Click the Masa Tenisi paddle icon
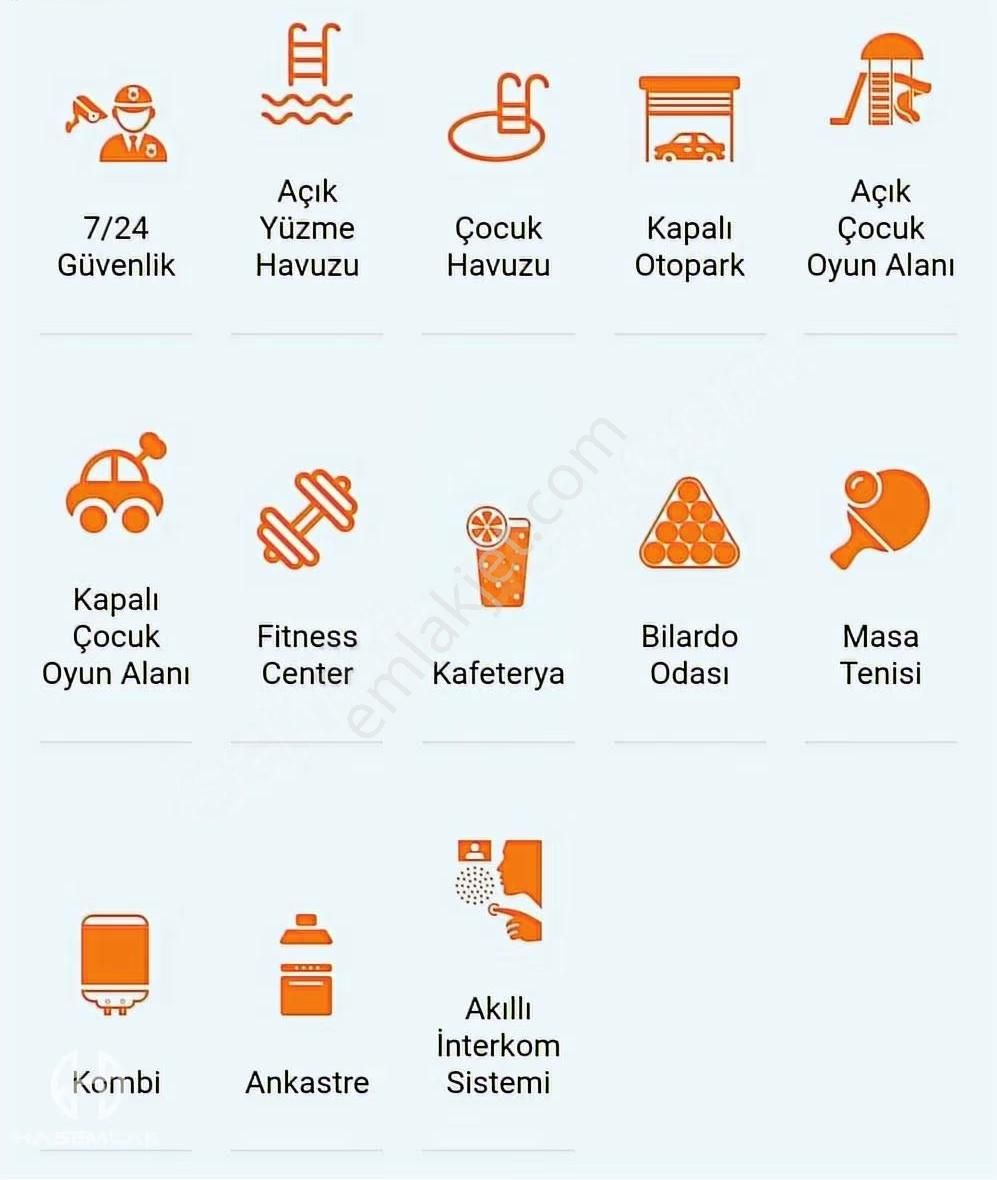 (878, 520)
